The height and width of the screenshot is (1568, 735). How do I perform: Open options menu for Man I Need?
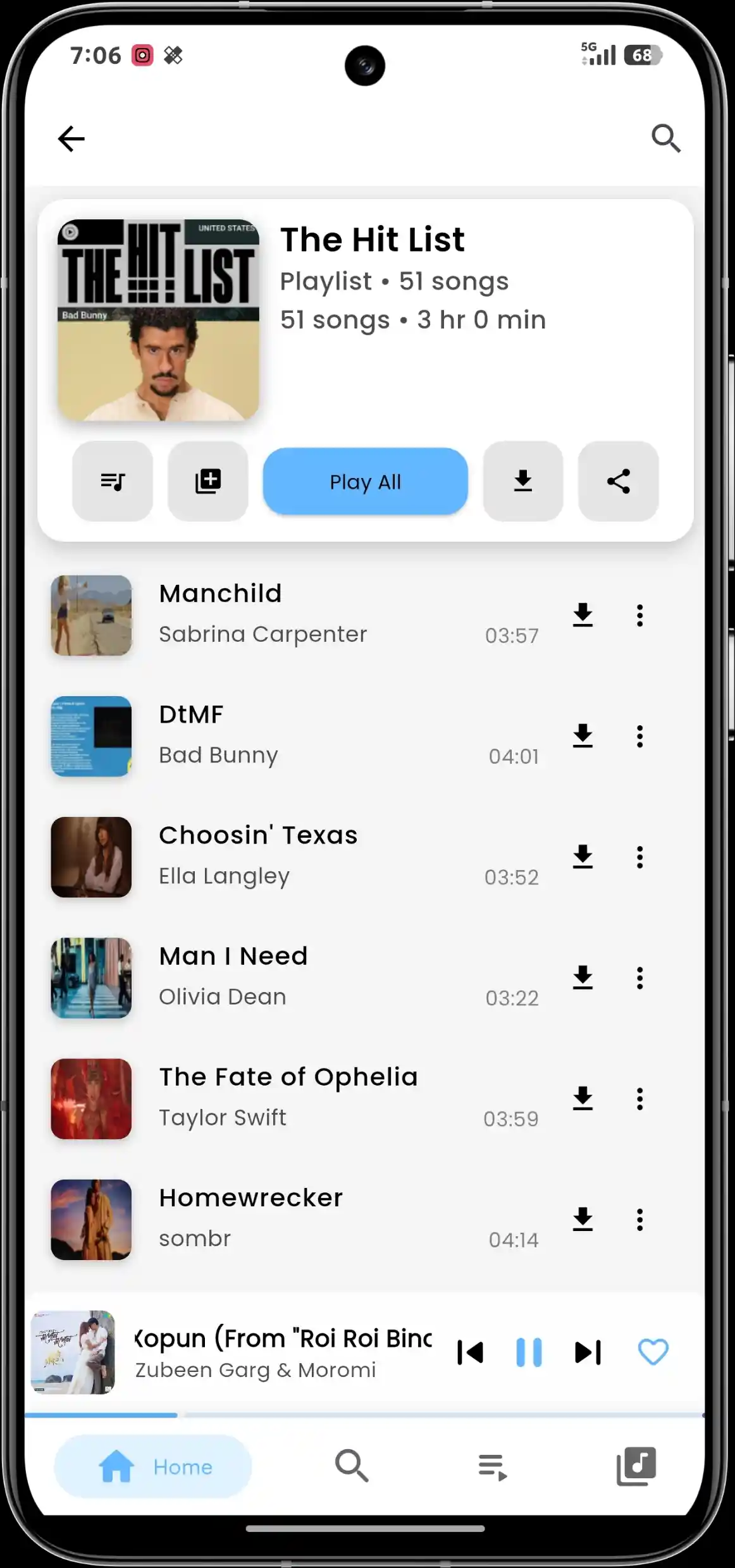639,978
